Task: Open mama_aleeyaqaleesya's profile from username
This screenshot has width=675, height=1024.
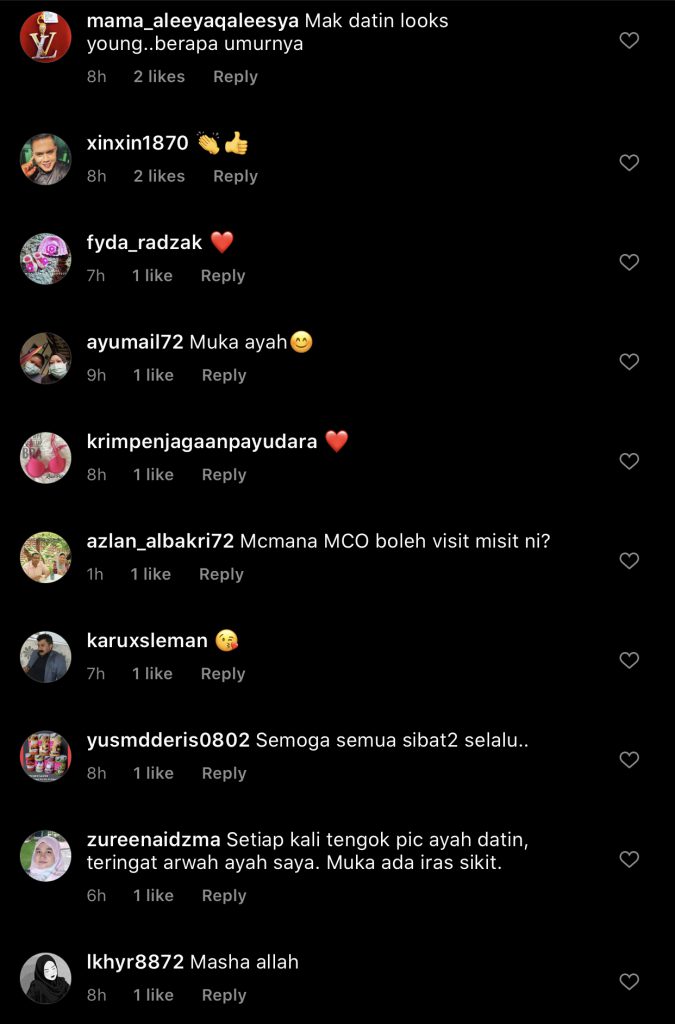Action: tap(193, 21)
